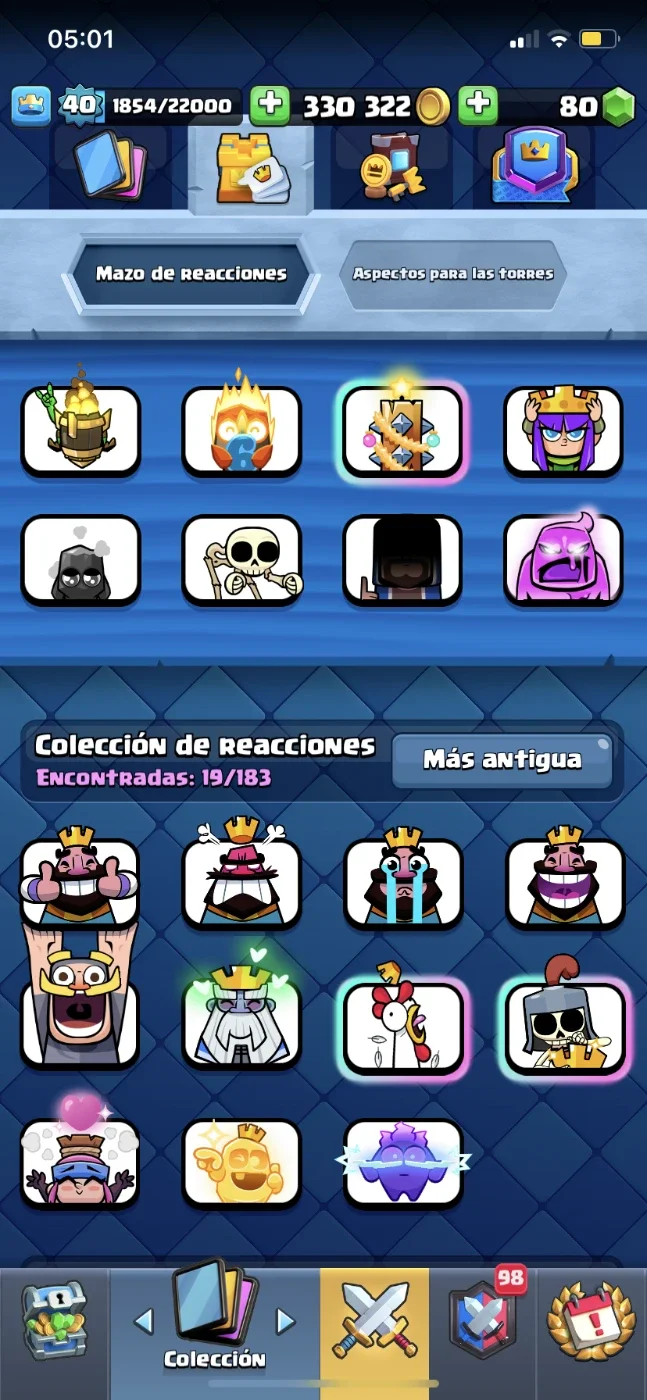Select the skeleton emote in the deck
647x1400 pixels.
click(241, 561)
